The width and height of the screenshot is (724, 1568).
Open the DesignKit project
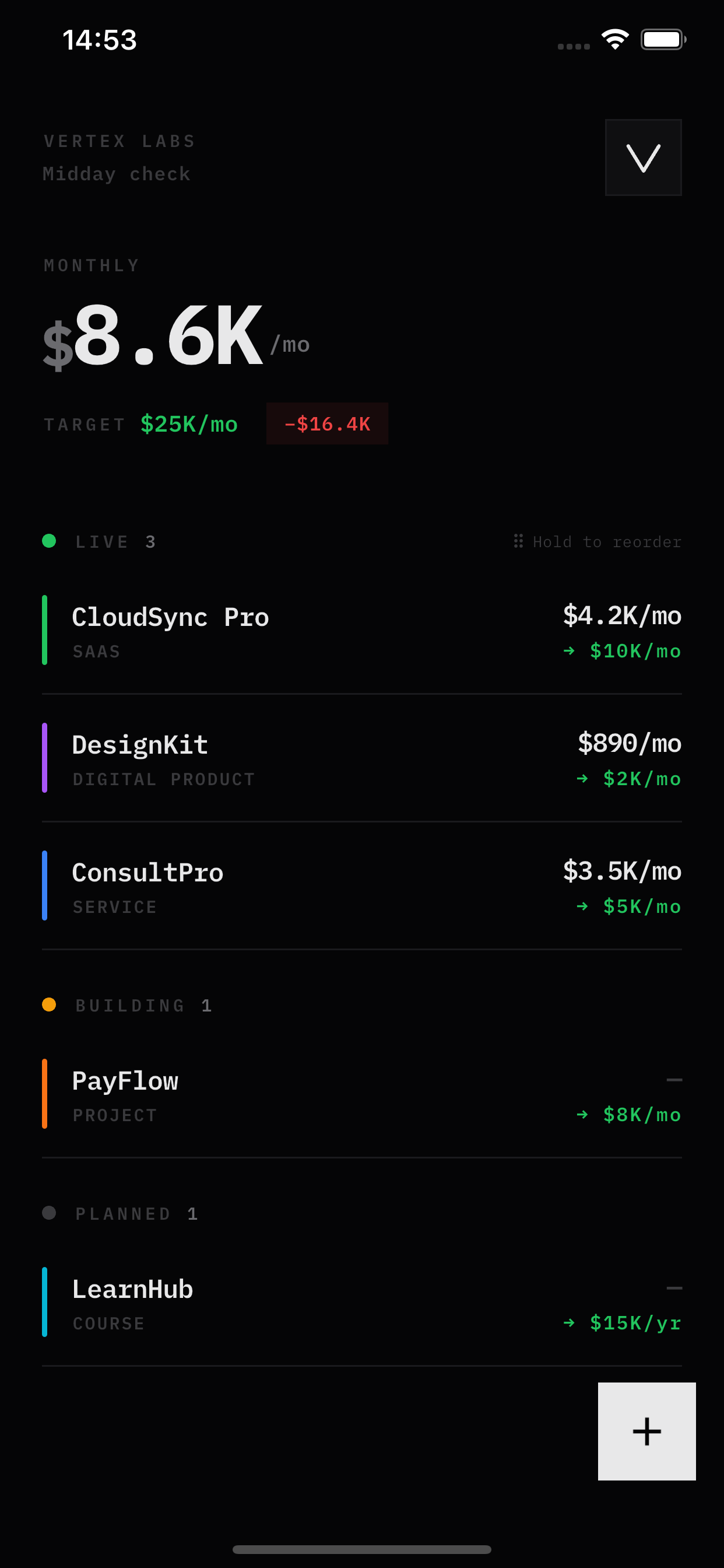(x=361, y=758)
